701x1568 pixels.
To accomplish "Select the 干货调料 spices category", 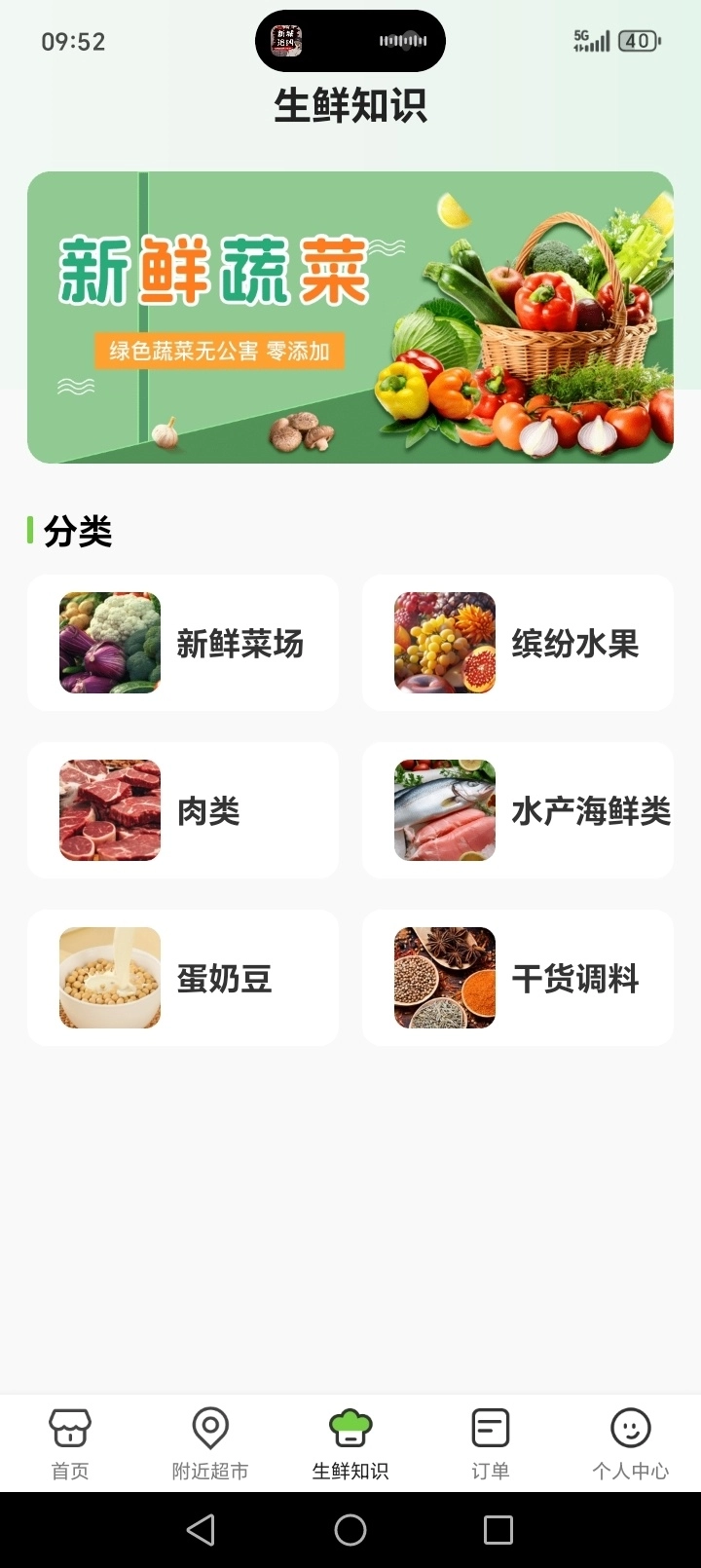I will 517,977.
